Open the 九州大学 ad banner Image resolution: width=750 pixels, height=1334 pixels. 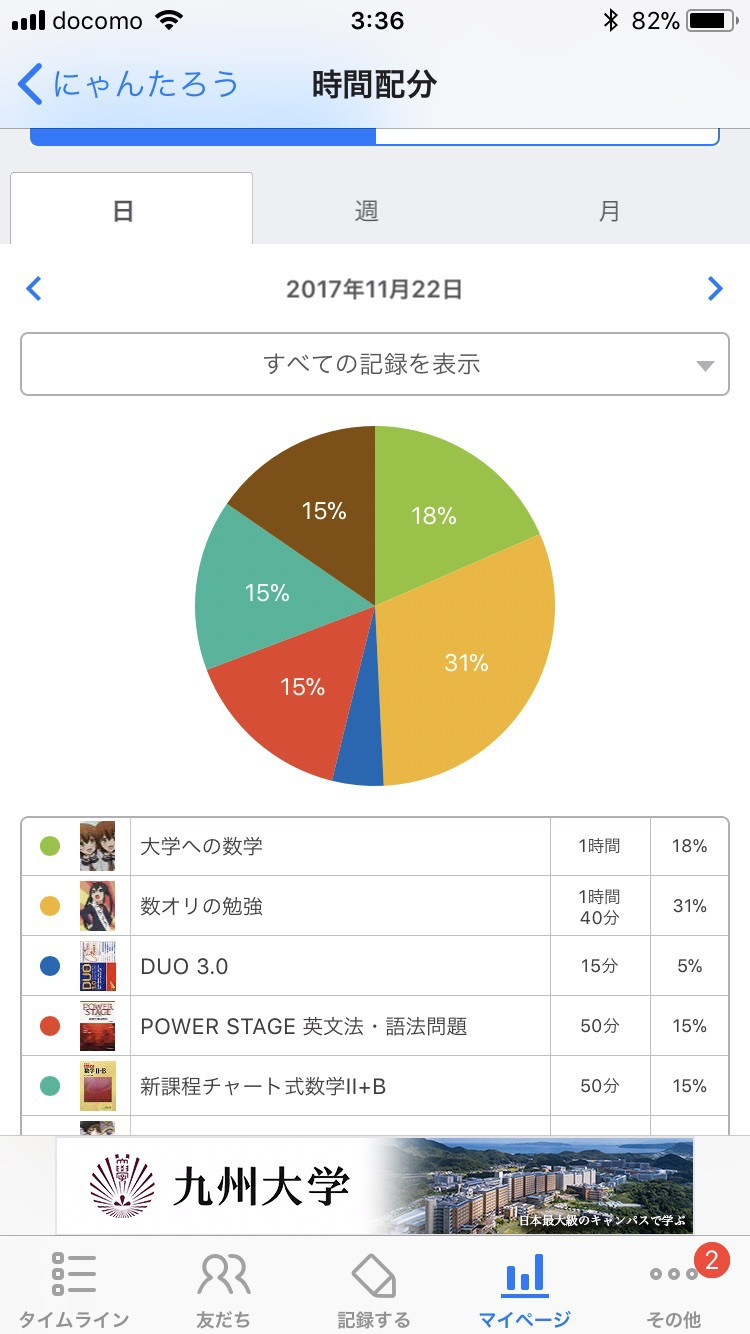pyautogui.click(x=375, y=1186)
